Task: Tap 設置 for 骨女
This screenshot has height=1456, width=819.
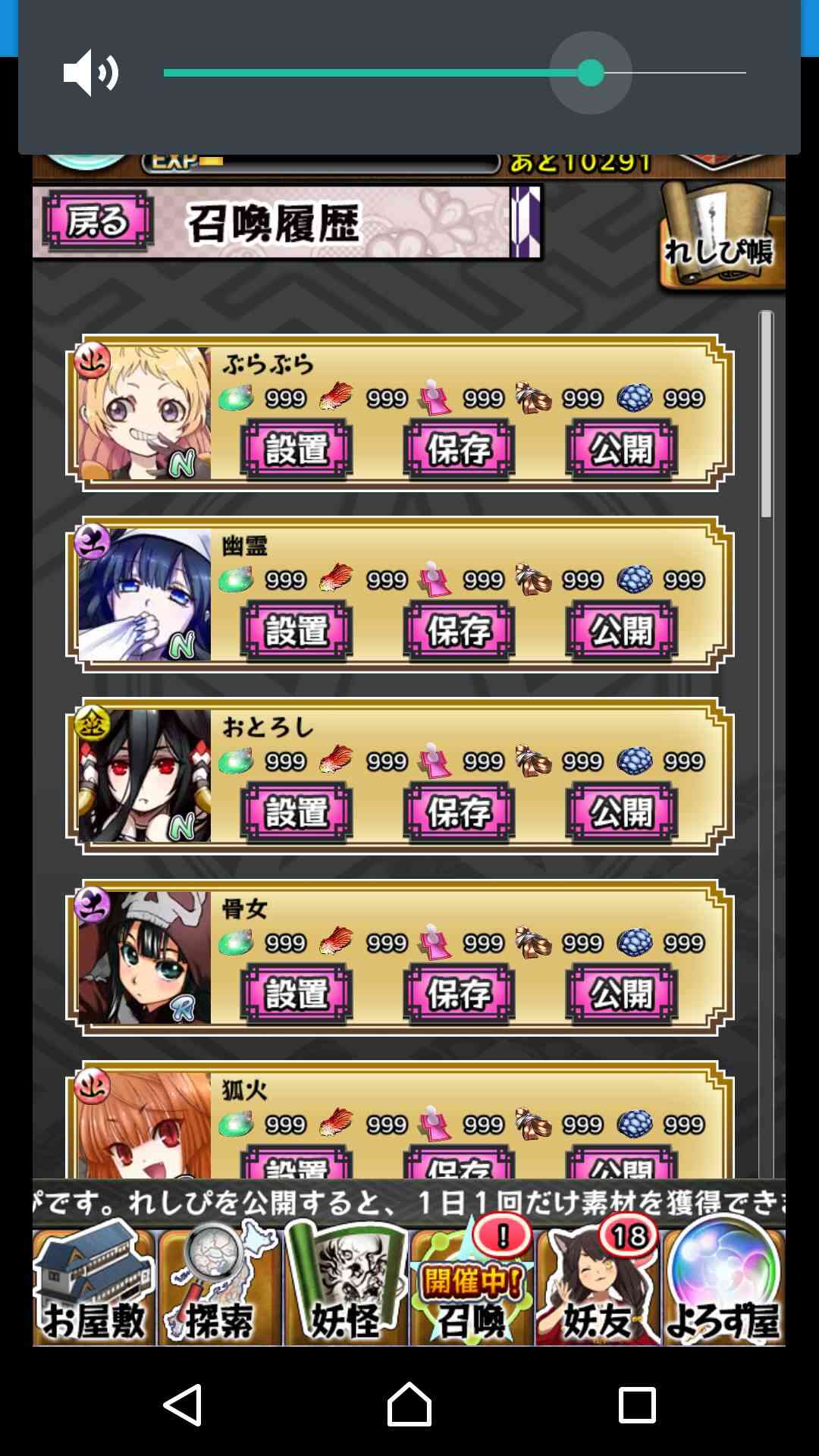Action: [297, 994]
